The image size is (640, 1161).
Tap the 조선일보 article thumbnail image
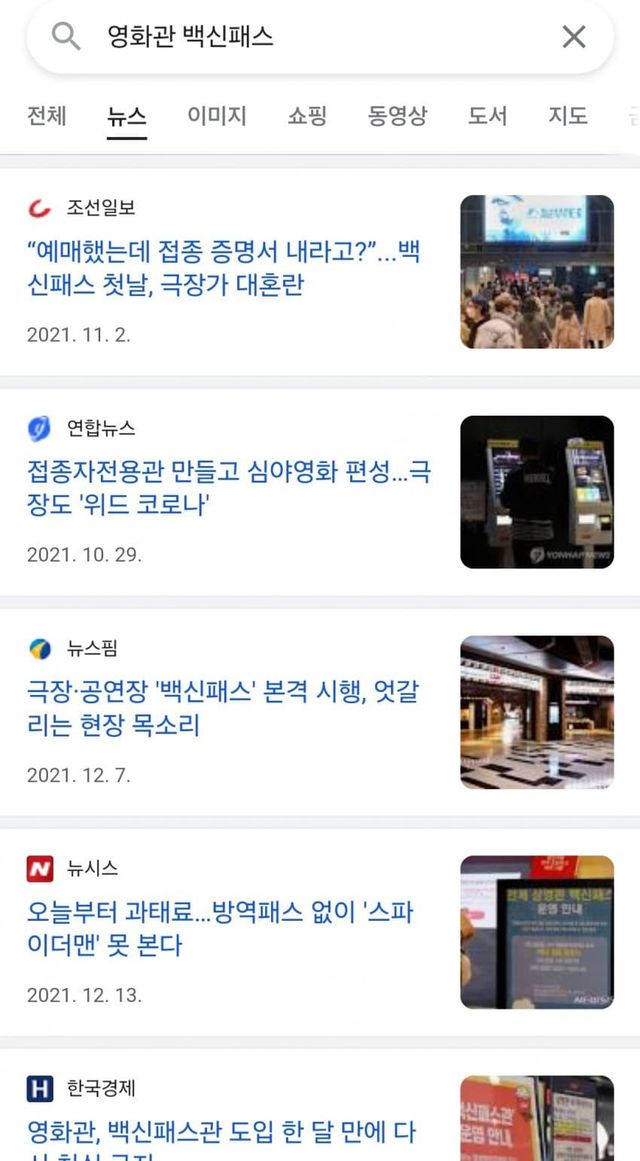(537, 272)
